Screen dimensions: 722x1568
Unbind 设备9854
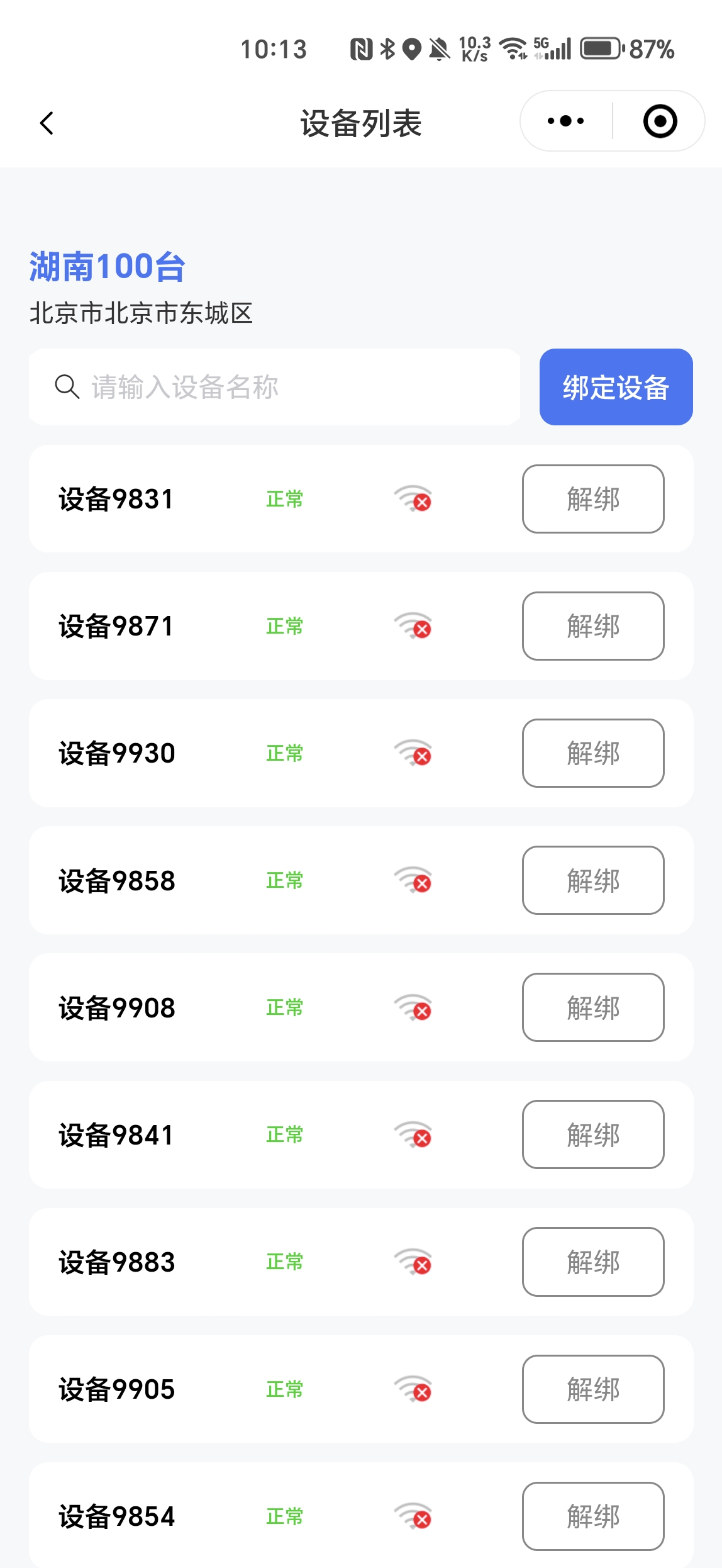[x=593, y=1516]
